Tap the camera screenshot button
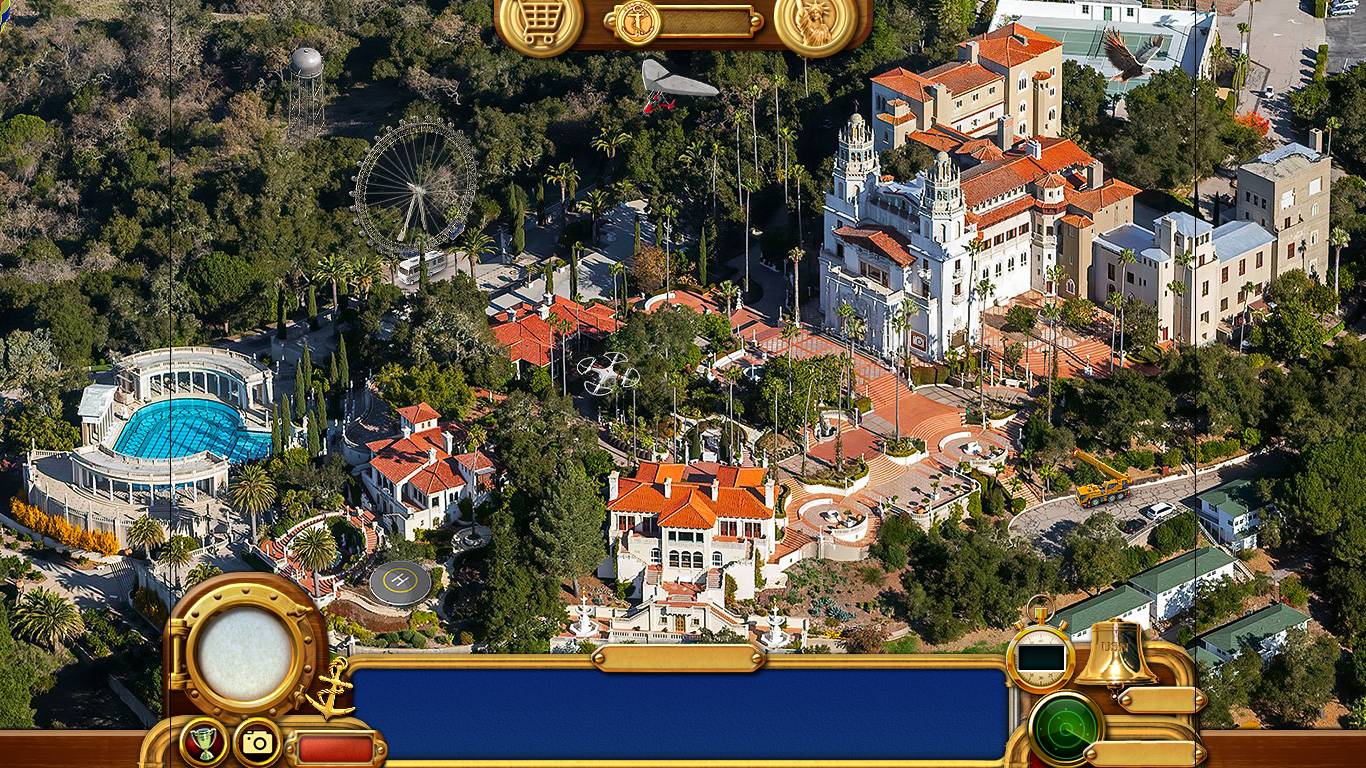 click(x=258, y=742)
